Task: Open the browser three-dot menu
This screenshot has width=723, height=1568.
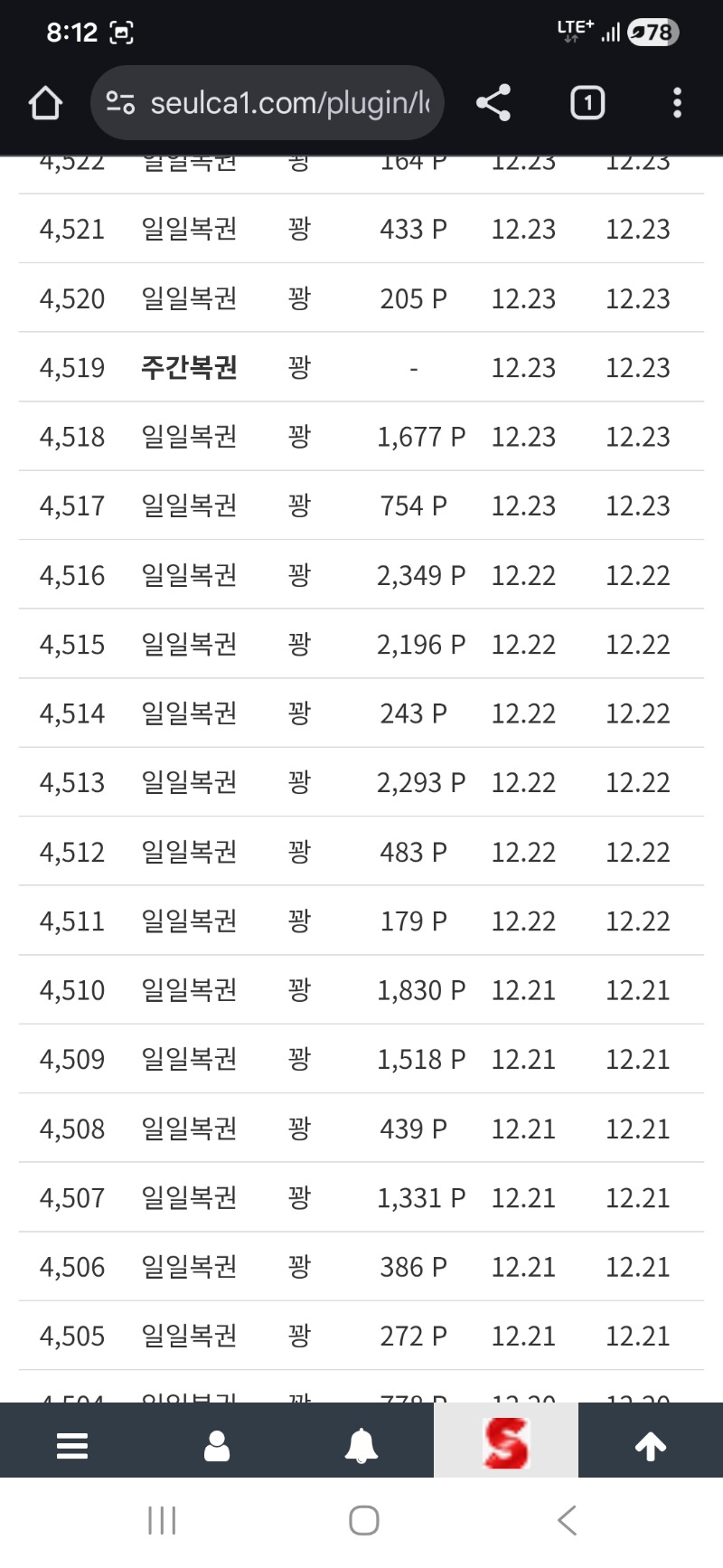Action: (x=677, y=102)
